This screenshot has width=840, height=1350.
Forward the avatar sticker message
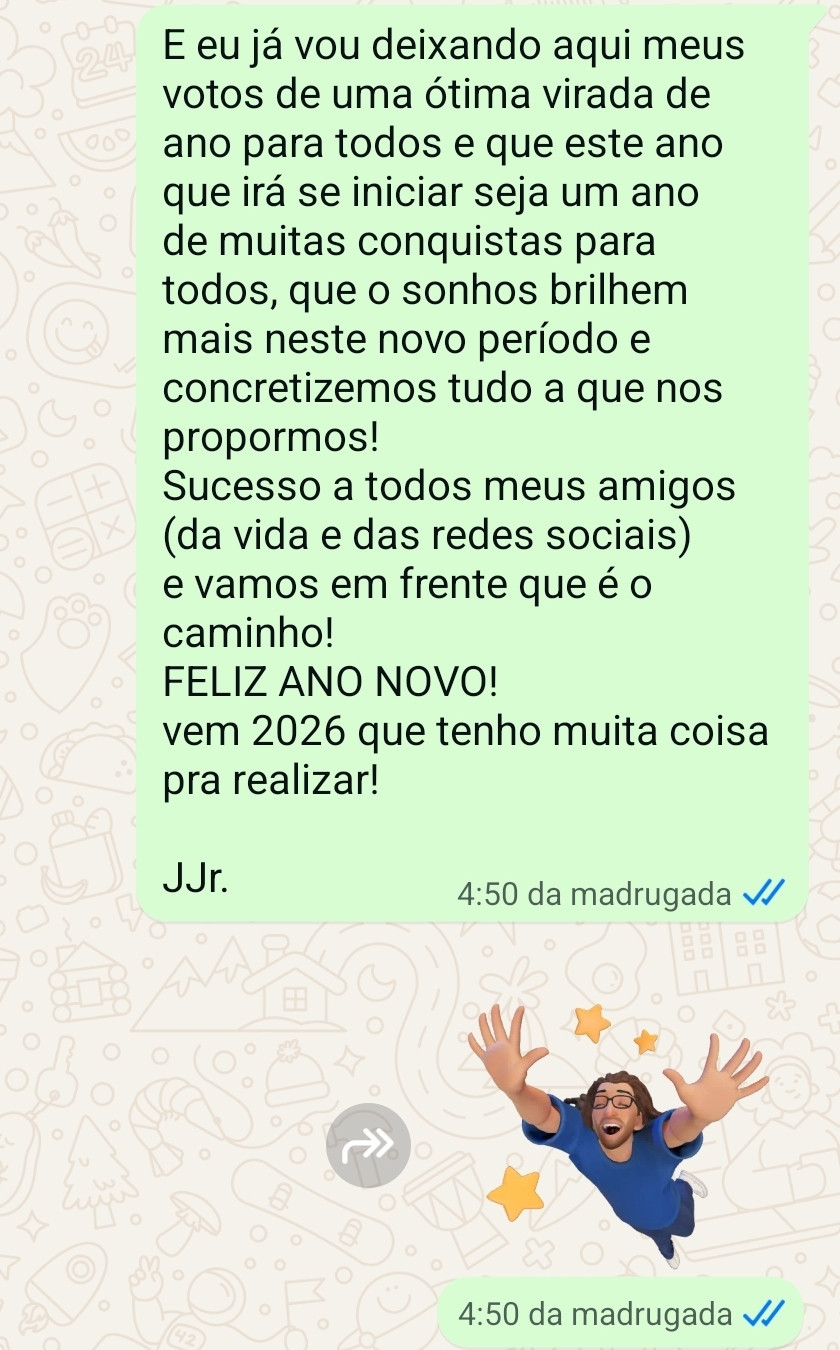tap(368, 1145)
